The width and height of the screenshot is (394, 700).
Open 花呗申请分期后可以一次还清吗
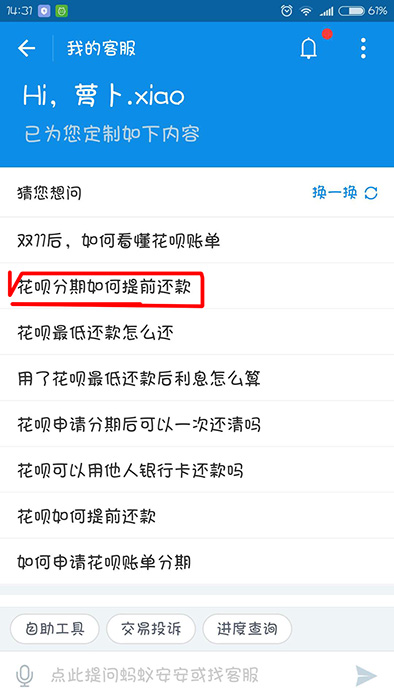197,425
